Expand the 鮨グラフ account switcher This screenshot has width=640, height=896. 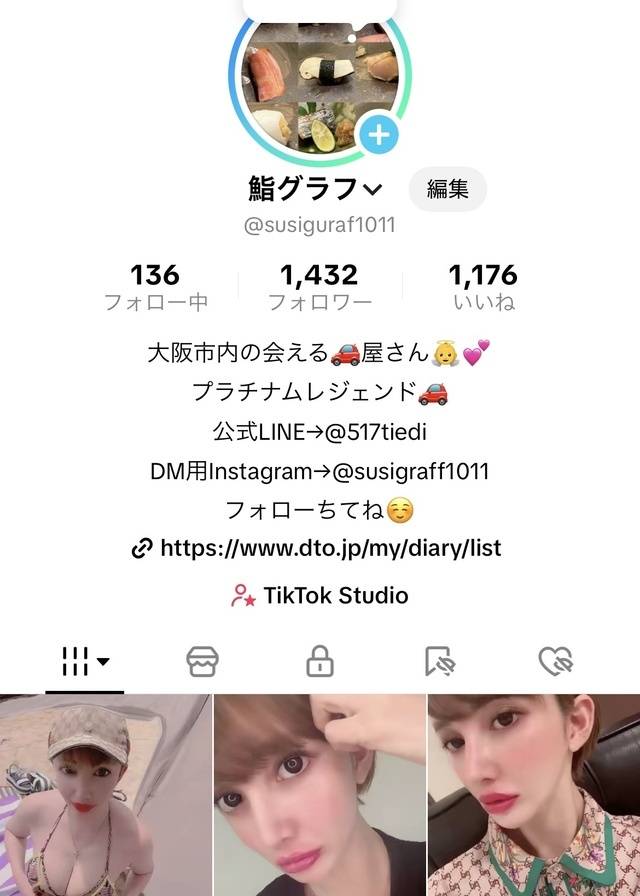click(372, 189)
